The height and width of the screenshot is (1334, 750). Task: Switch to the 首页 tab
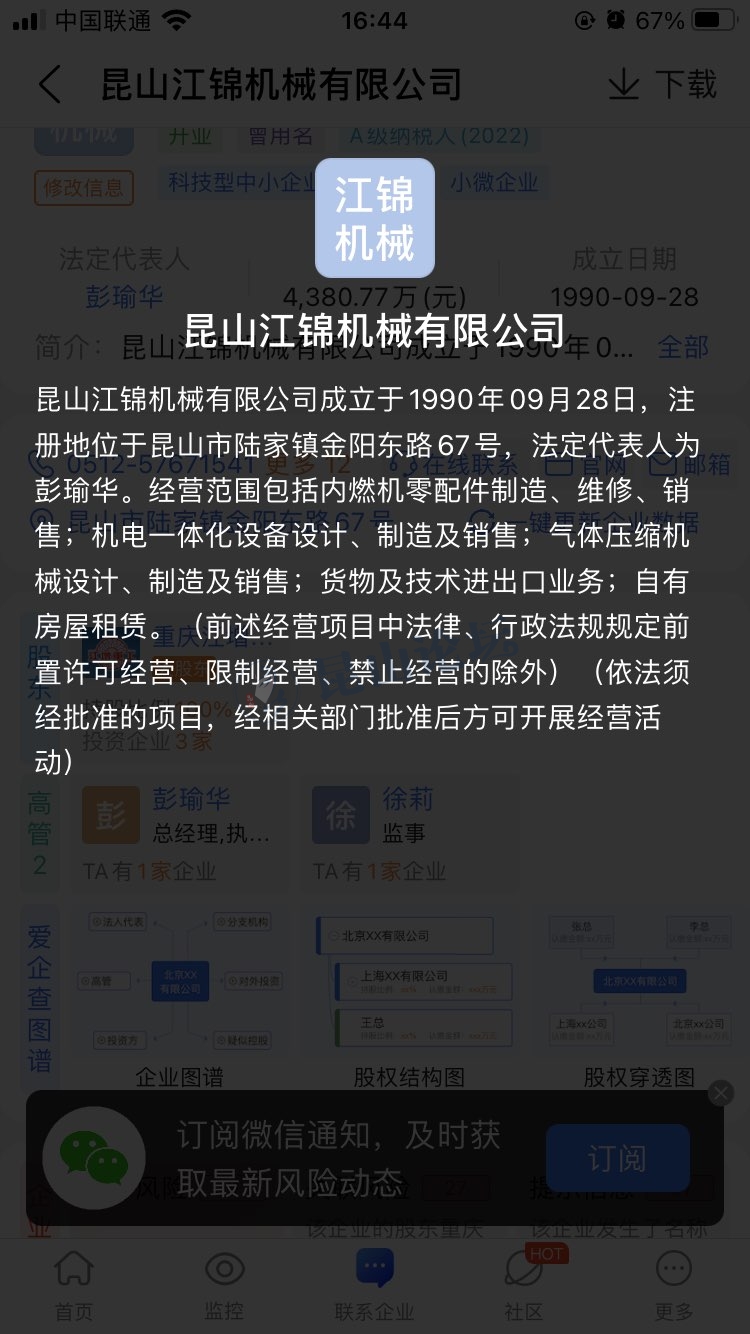click(73, 1285)
